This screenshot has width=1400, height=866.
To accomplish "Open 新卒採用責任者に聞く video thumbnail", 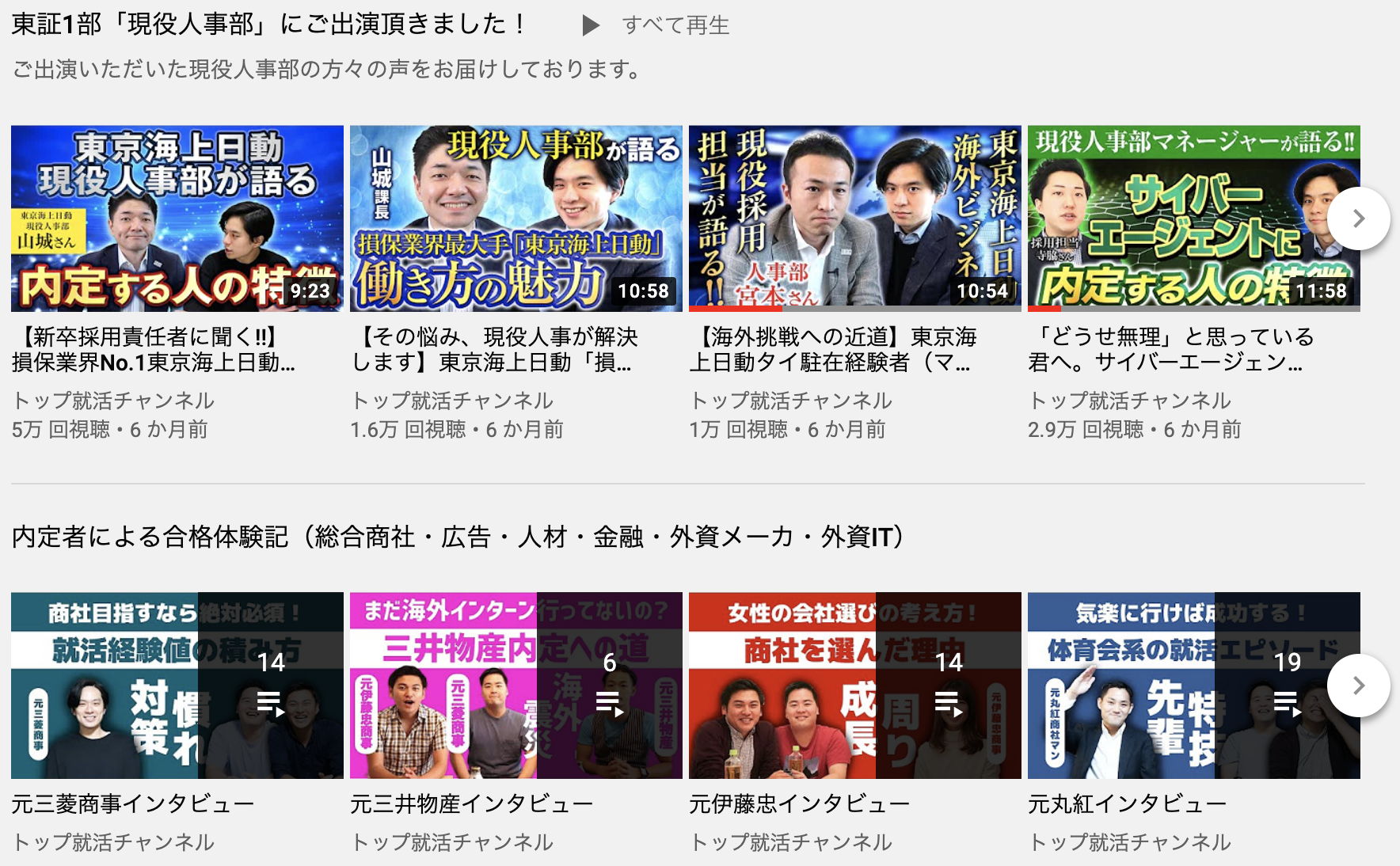I will pyautogui.click(x=177, y=218).
